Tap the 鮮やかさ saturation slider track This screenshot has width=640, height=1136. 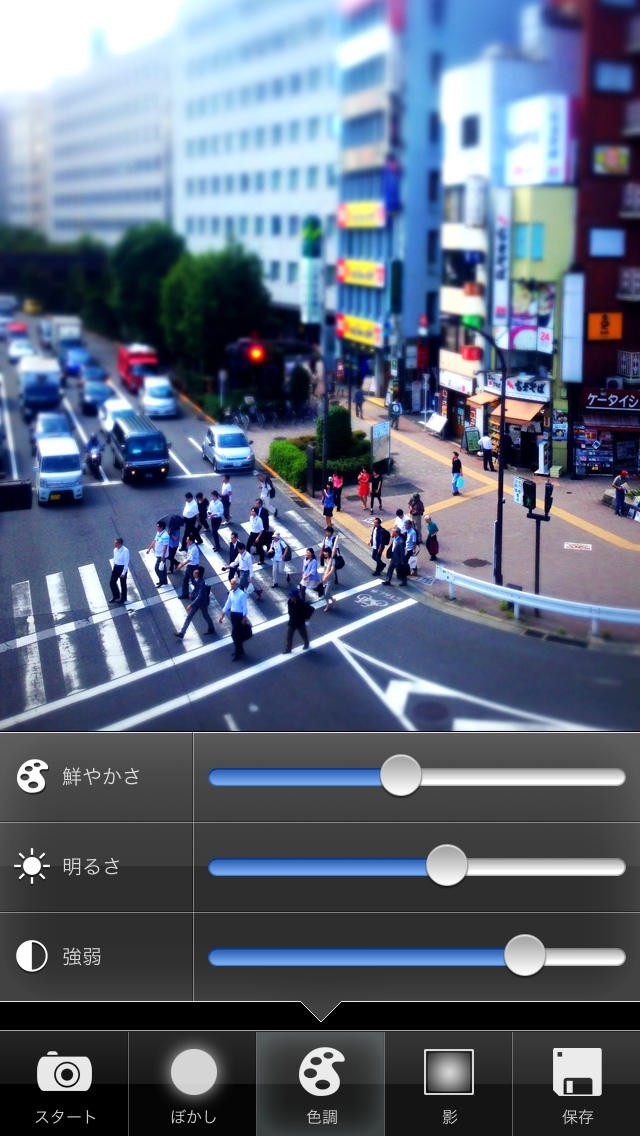(417, 777)
